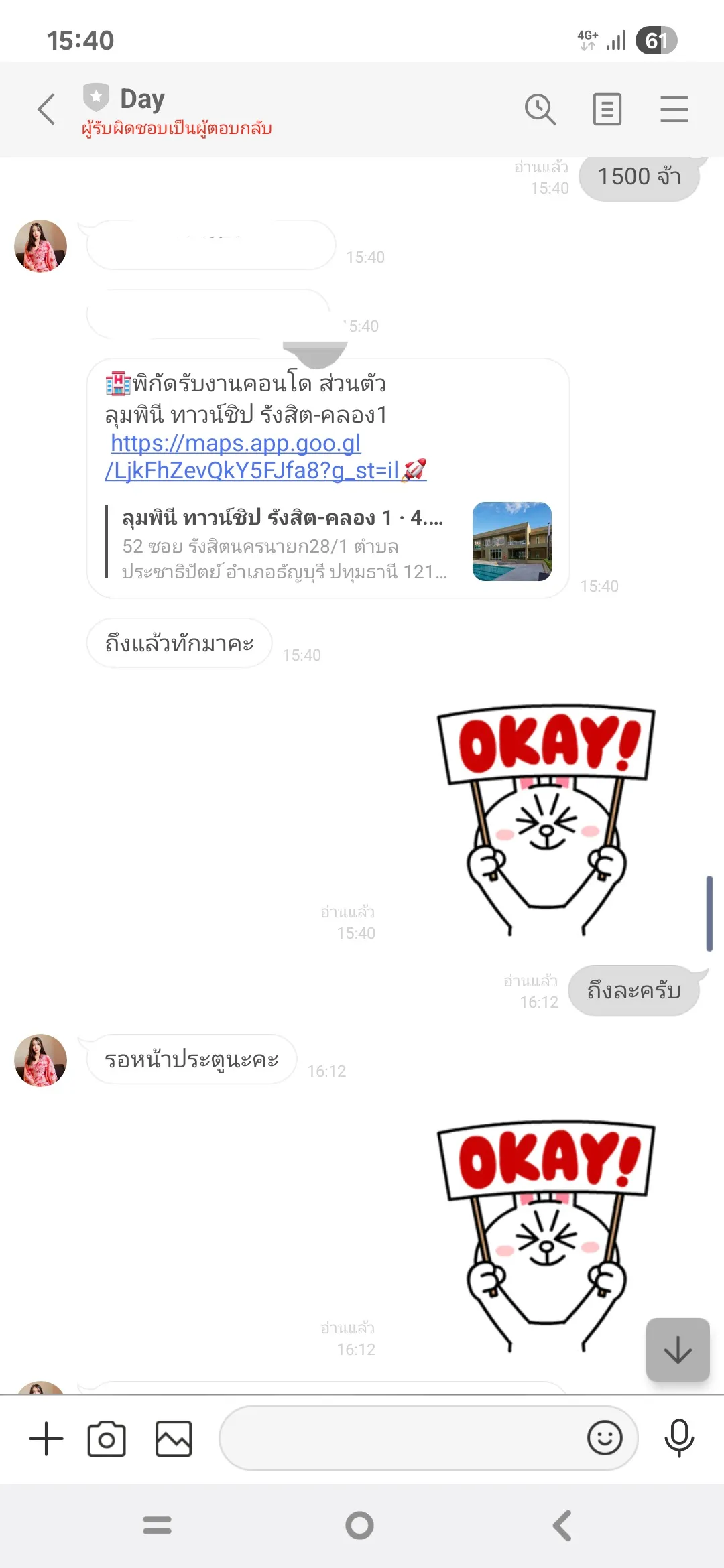The width and height of the screenshot is (724, 1568).
Task: Open the maps.app.goo.gl location link
Action: [236, 456]
